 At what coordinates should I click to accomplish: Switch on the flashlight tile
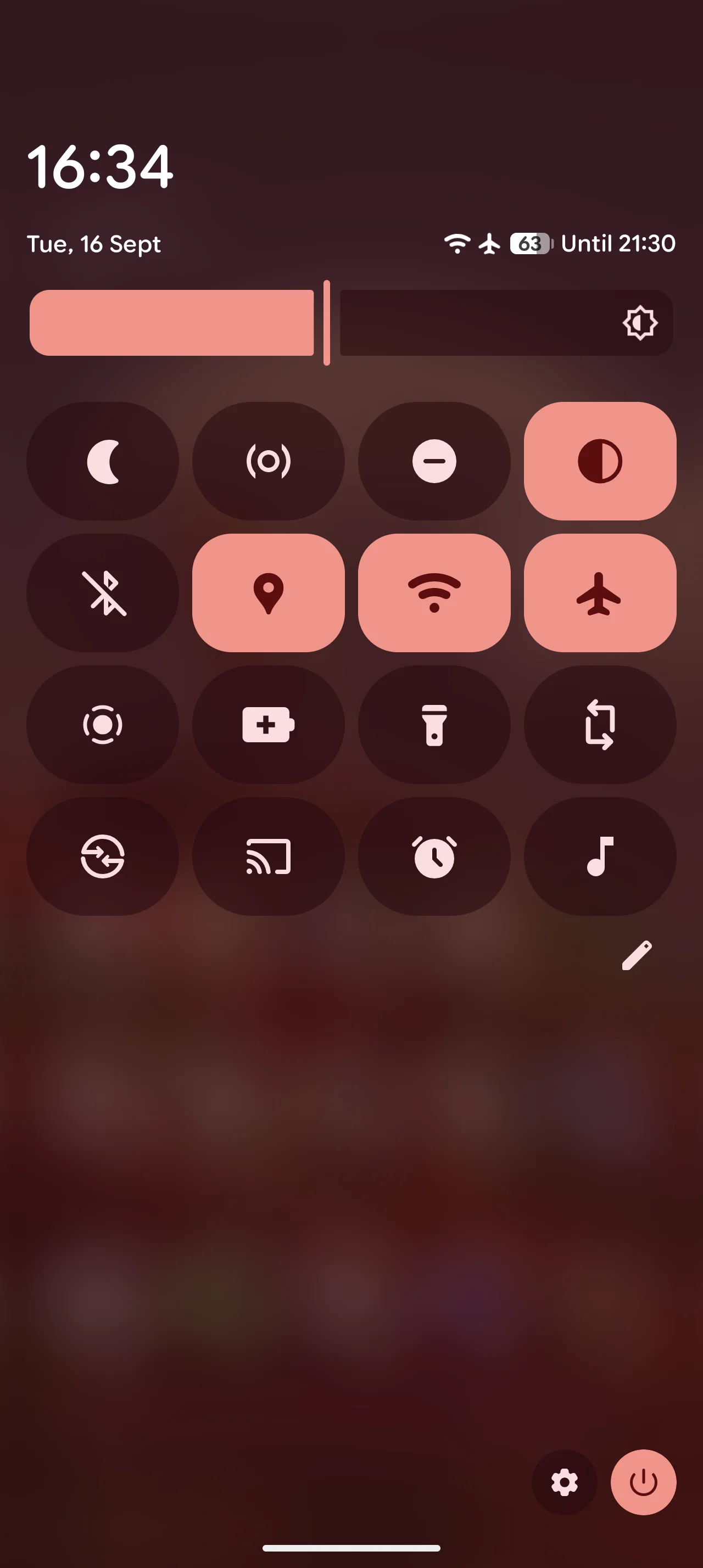coord(434,724)
